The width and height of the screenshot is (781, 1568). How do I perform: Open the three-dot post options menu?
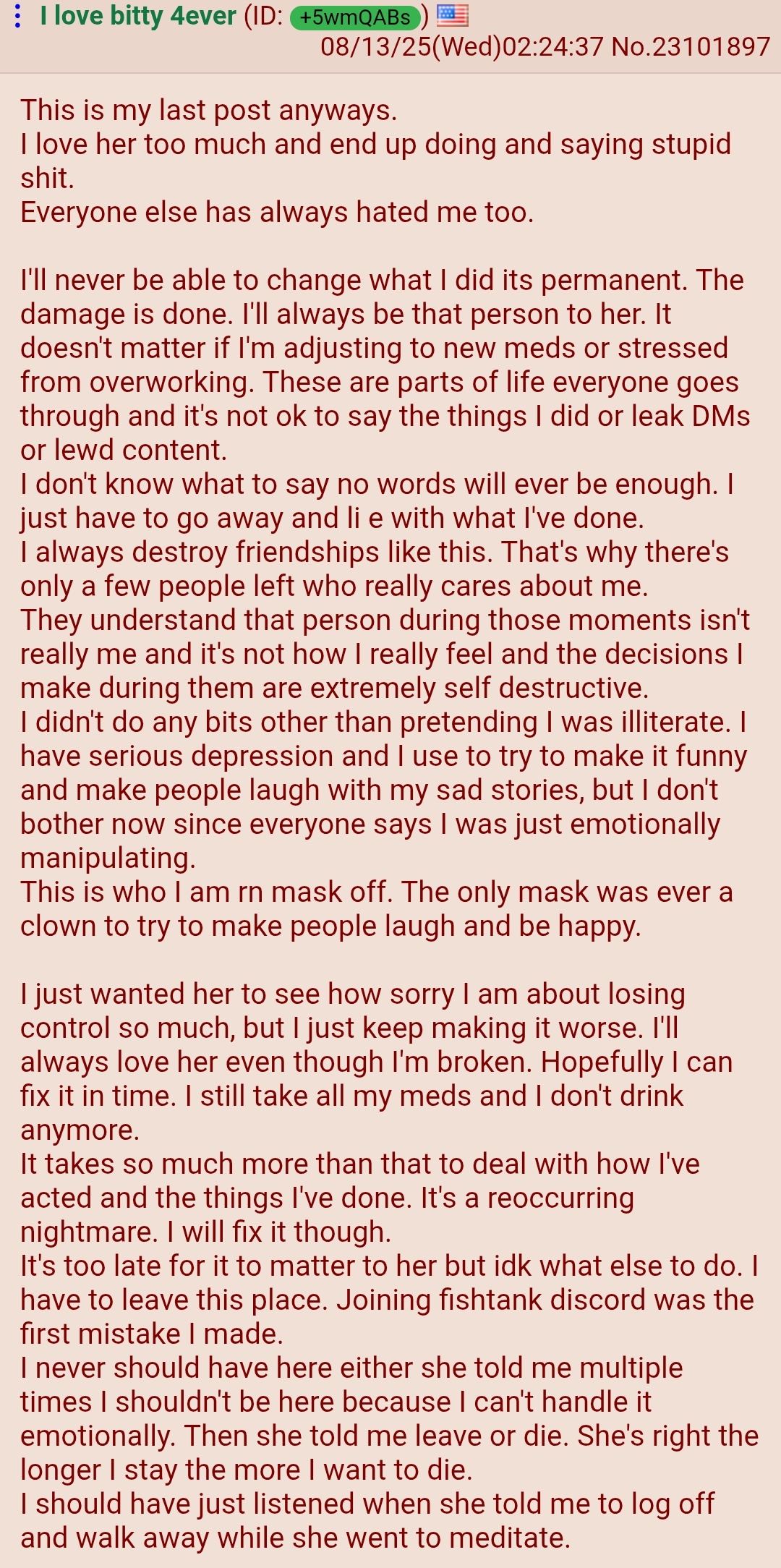coord(17,17)
